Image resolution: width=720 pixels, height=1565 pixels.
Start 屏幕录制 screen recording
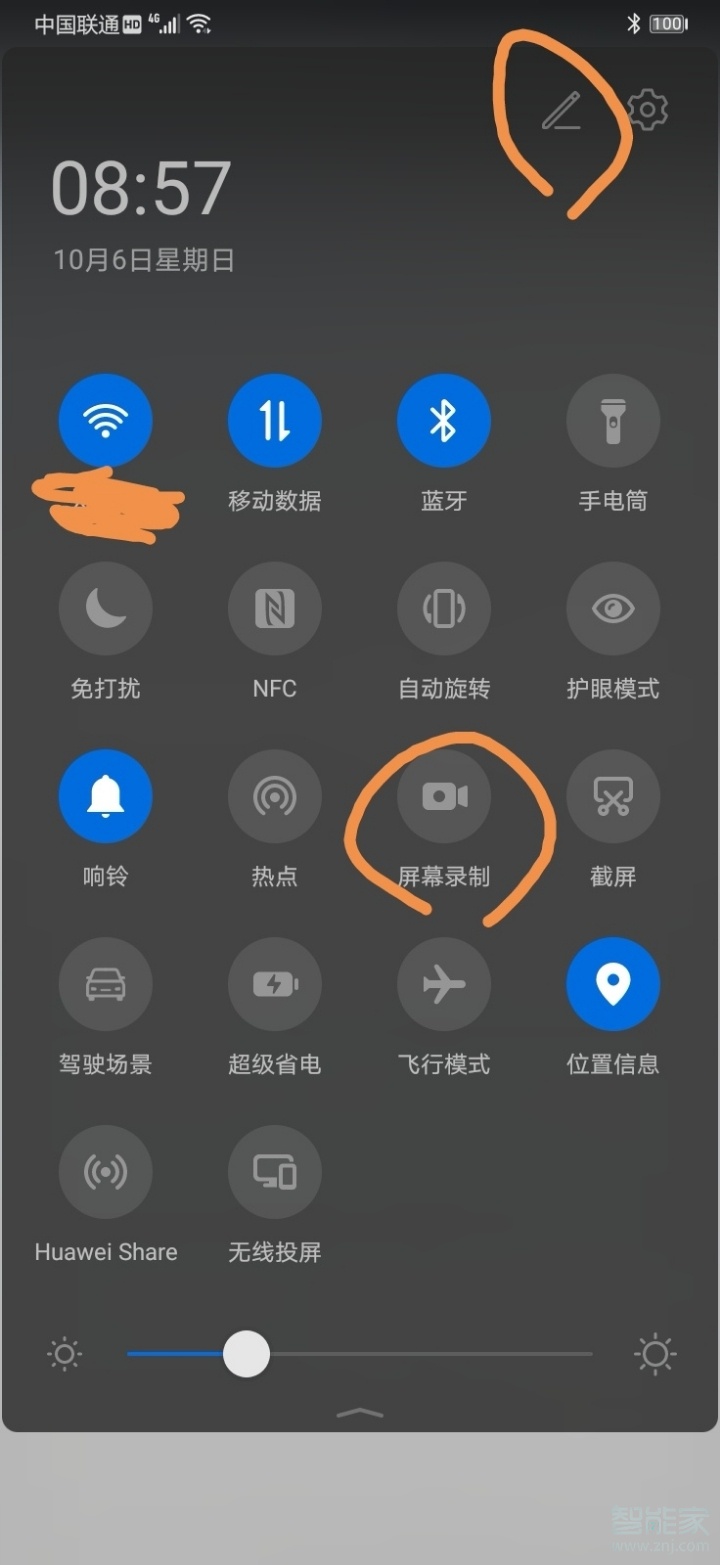point(443,795)
